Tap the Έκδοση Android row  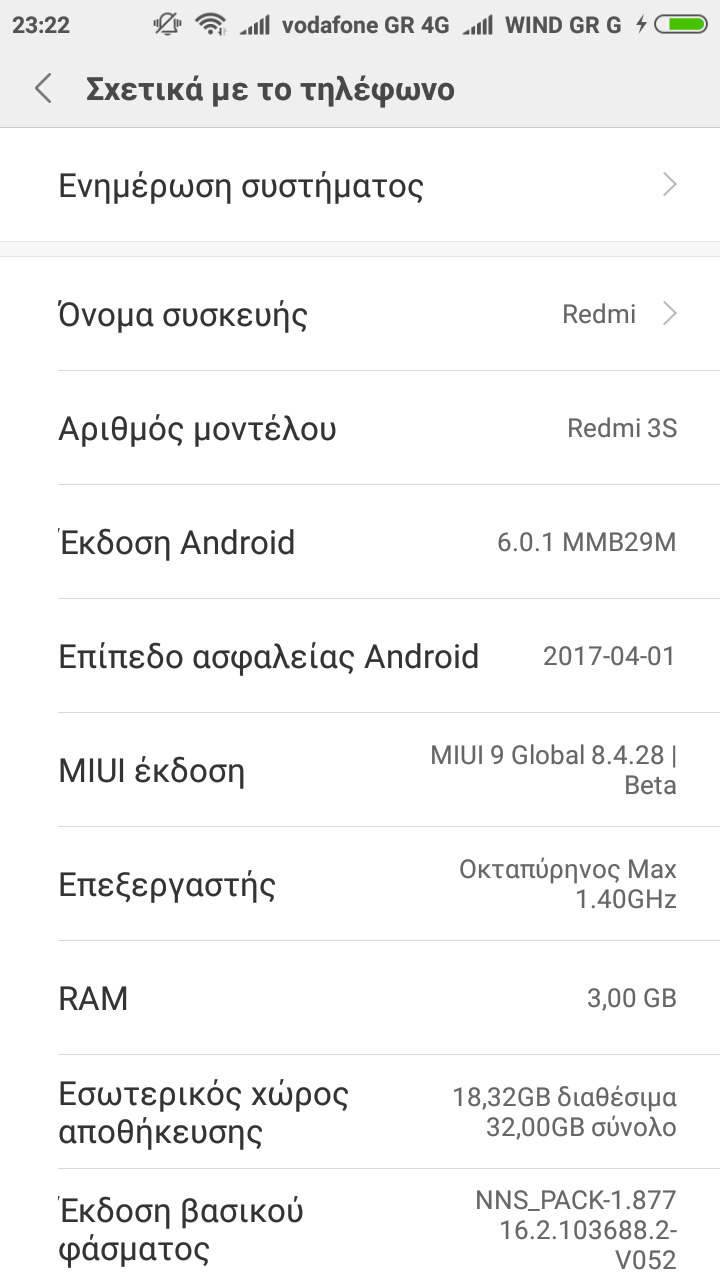(x=360, y=543)
